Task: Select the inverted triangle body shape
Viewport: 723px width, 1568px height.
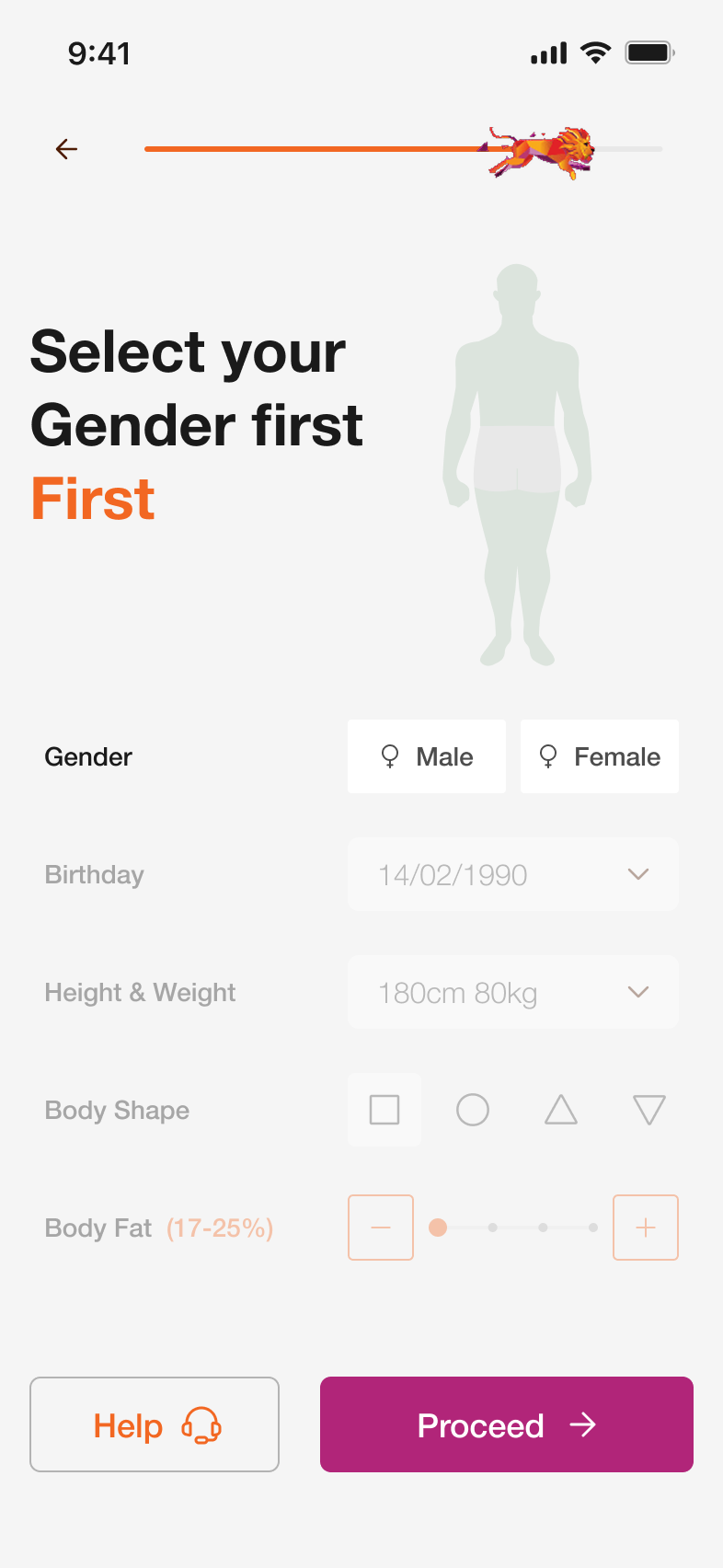Action: pos(649,1110)
